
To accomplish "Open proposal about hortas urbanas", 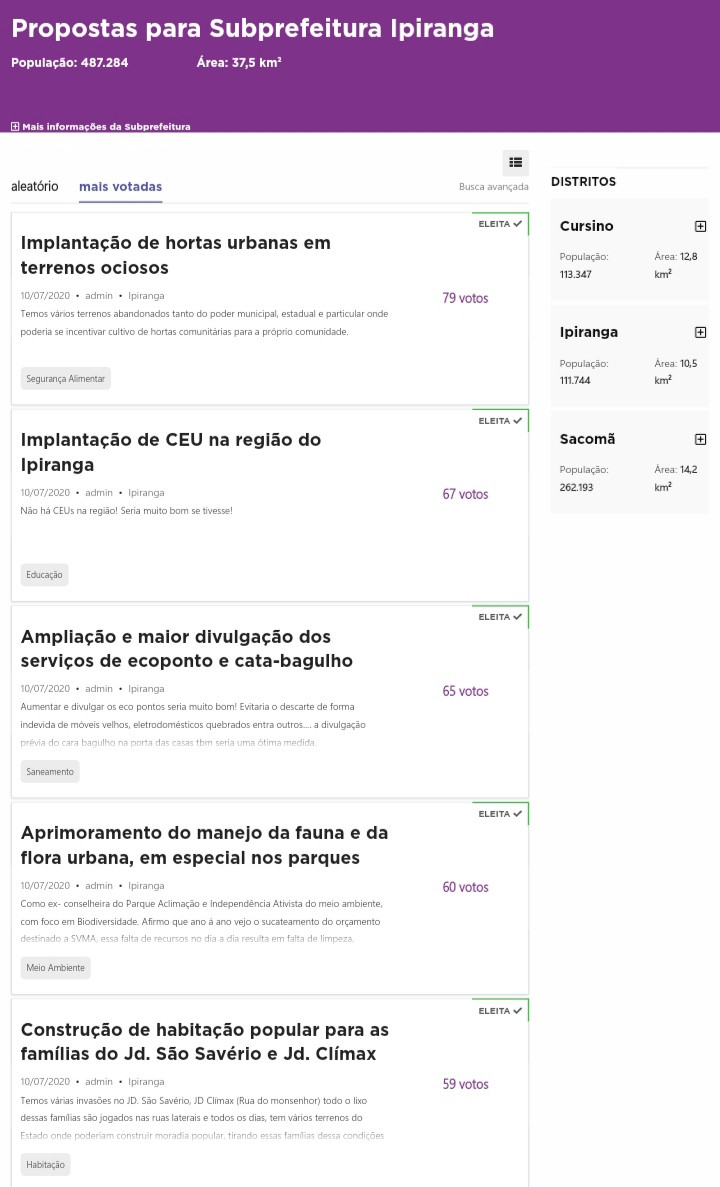I will (x=176, y=255).
